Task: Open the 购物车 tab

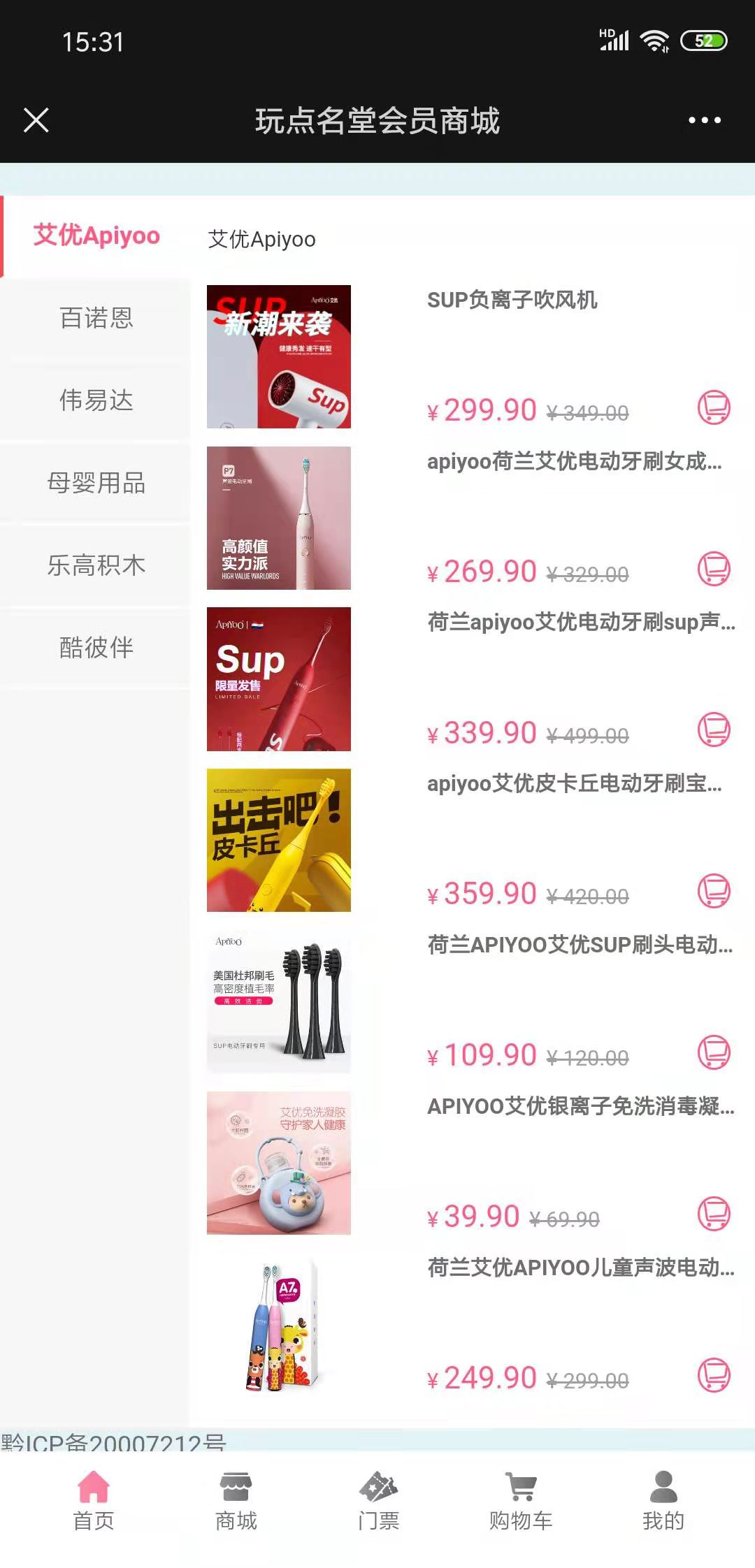Action: point(521,1500)
